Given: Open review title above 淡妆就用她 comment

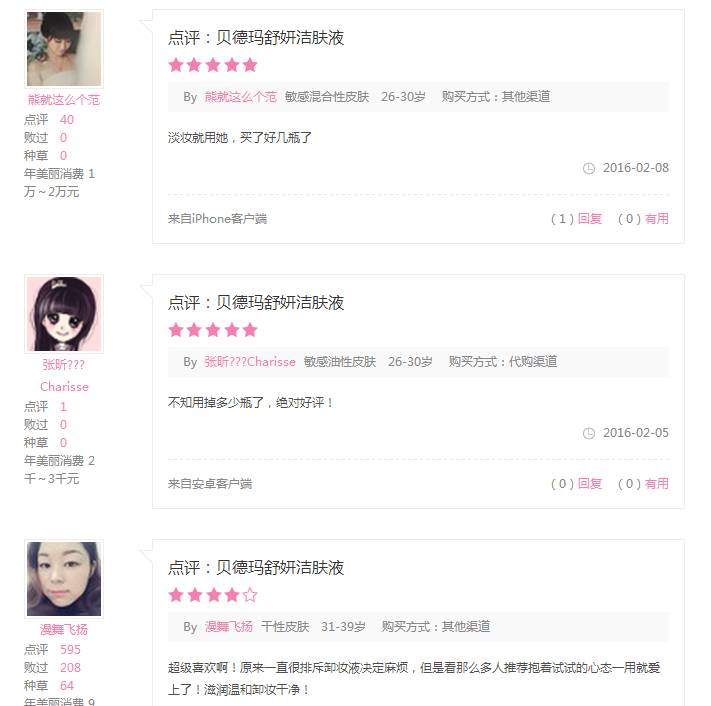Looking at the screenshot, I should tap(256, 38).
